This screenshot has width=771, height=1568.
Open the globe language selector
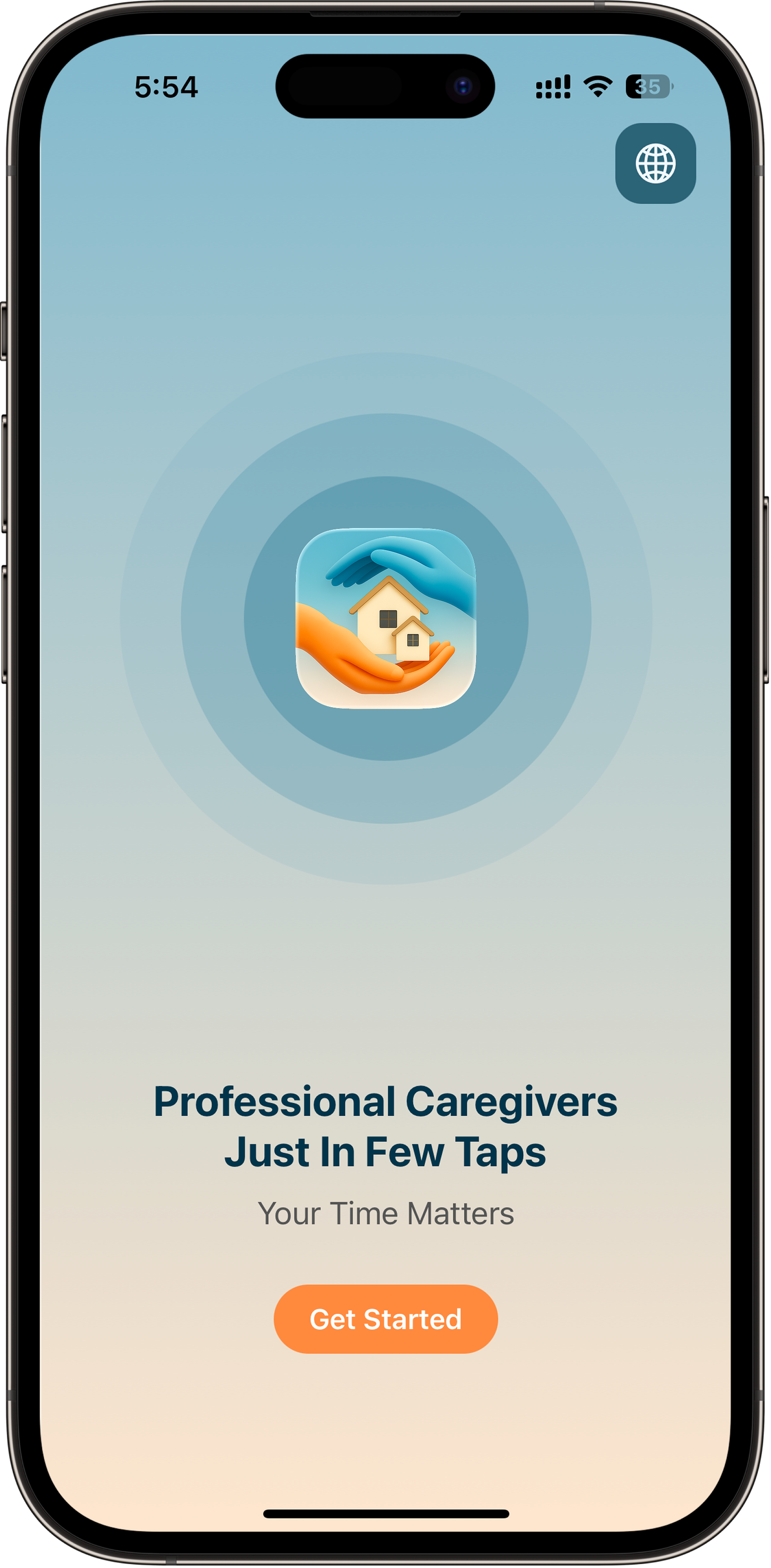point(655,163)
